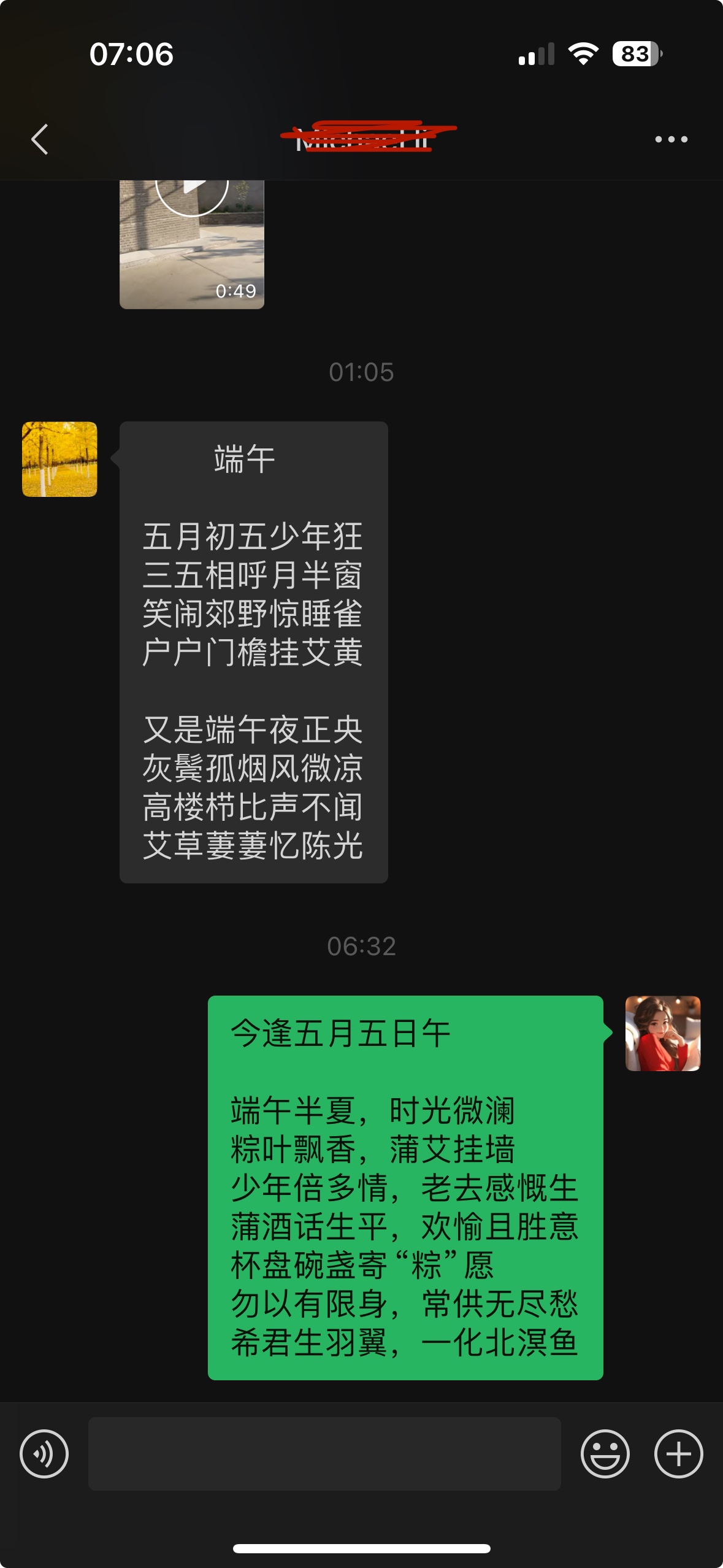Go back to the chat list
This screenshot has width=723, height=1568.
point(40,139)
